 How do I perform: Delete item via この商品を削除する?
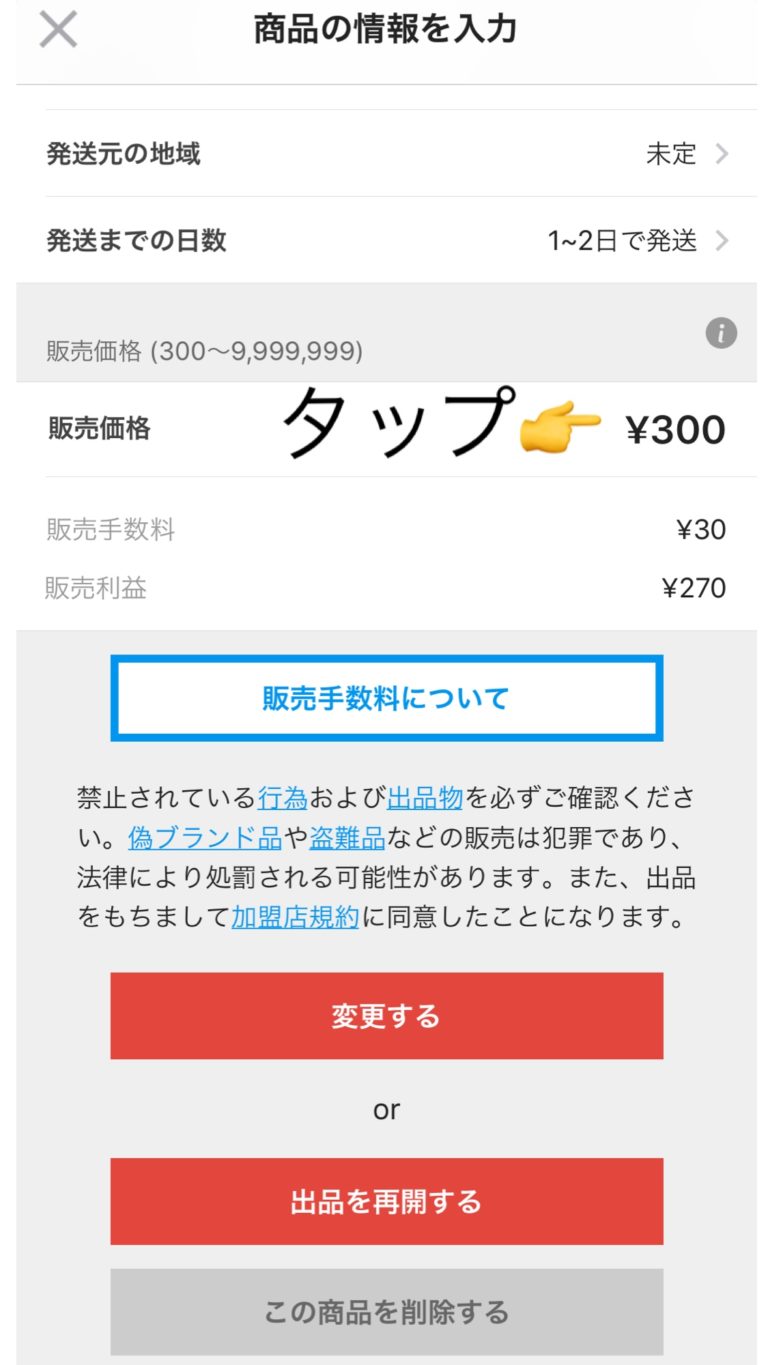386,1311
